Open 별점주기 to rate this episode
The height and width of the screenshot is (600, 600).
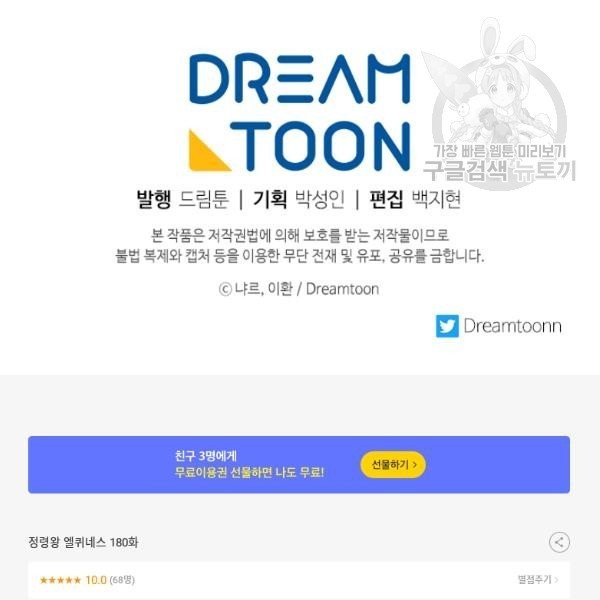(537, 580)
